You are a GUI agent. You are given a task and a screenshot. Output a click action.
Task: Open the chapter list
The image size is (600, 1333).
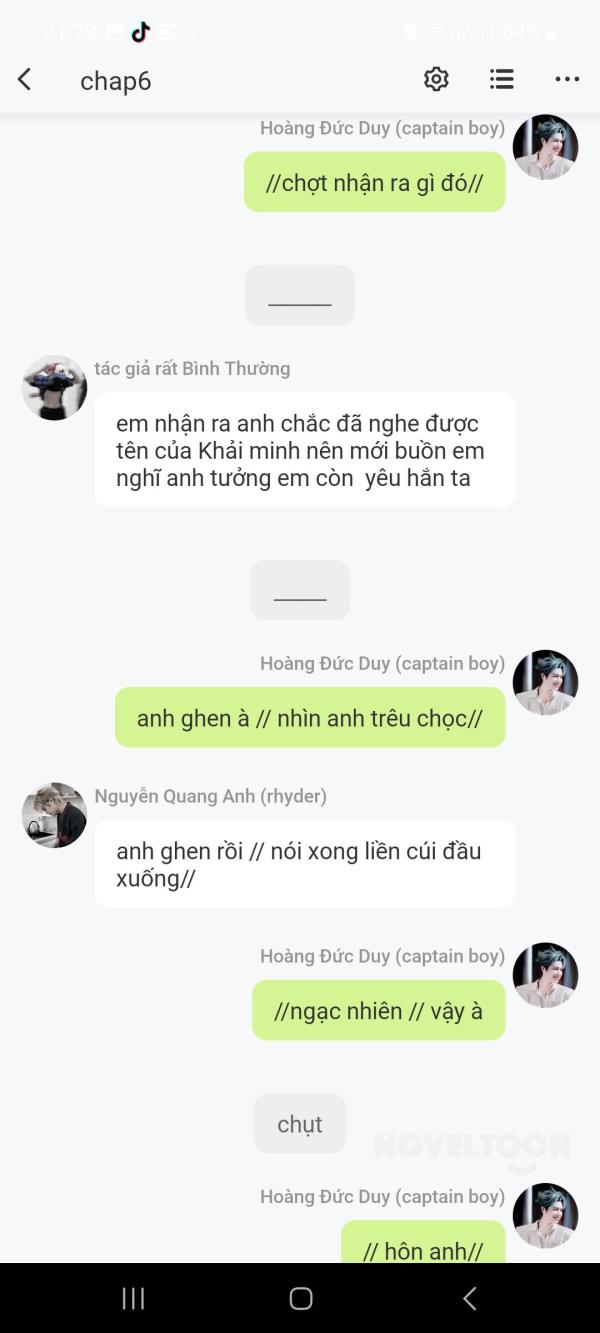point(502,80)
